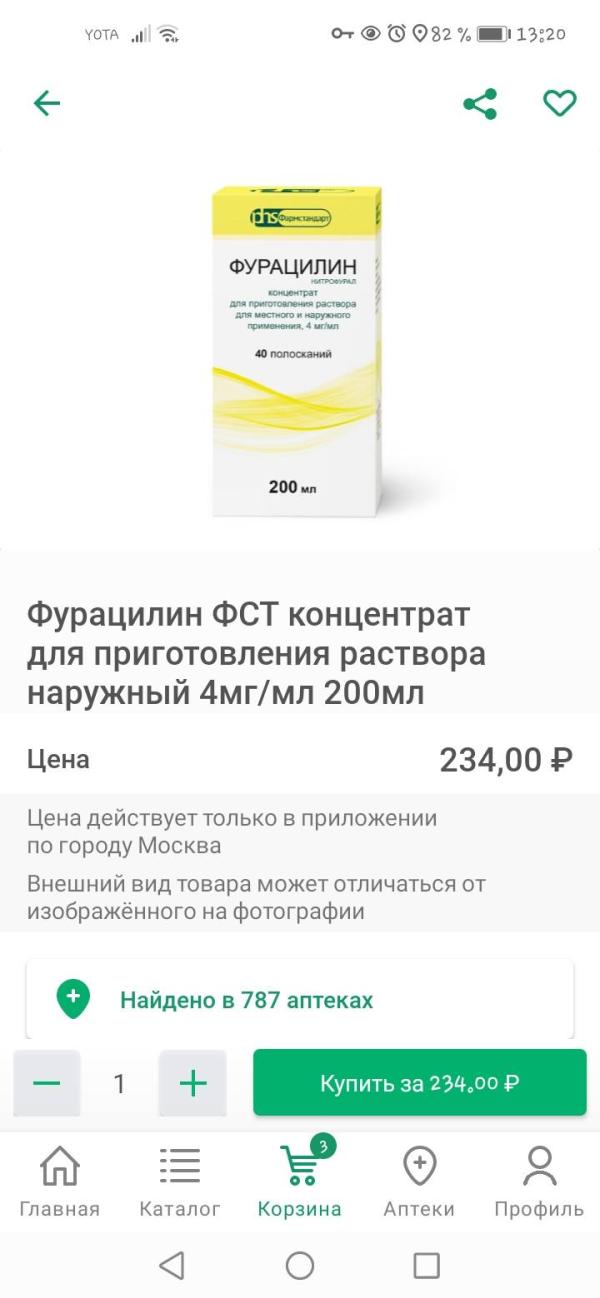Open the Фурацилин product photo

tap(298, 350)
